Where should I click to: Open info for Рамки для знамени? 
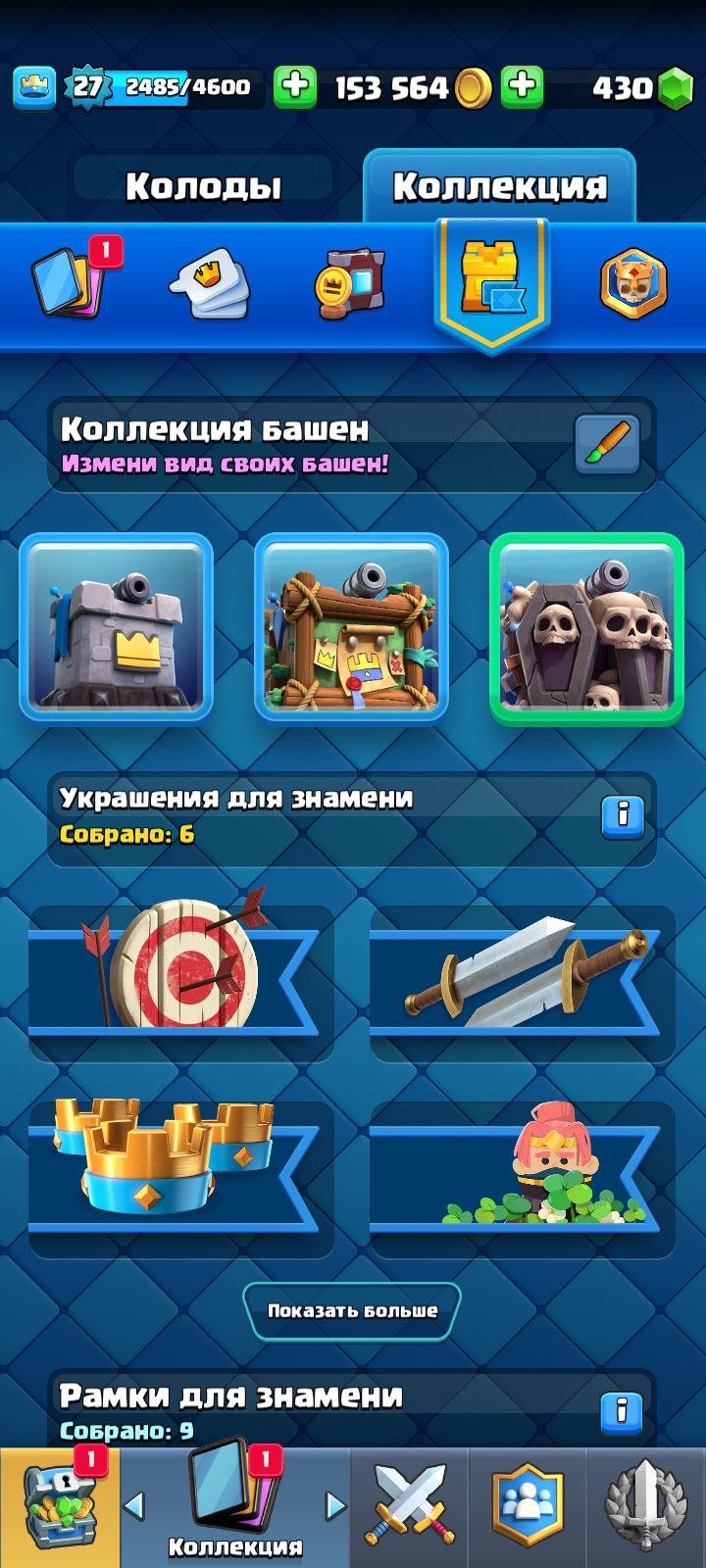coord(622,1411)
